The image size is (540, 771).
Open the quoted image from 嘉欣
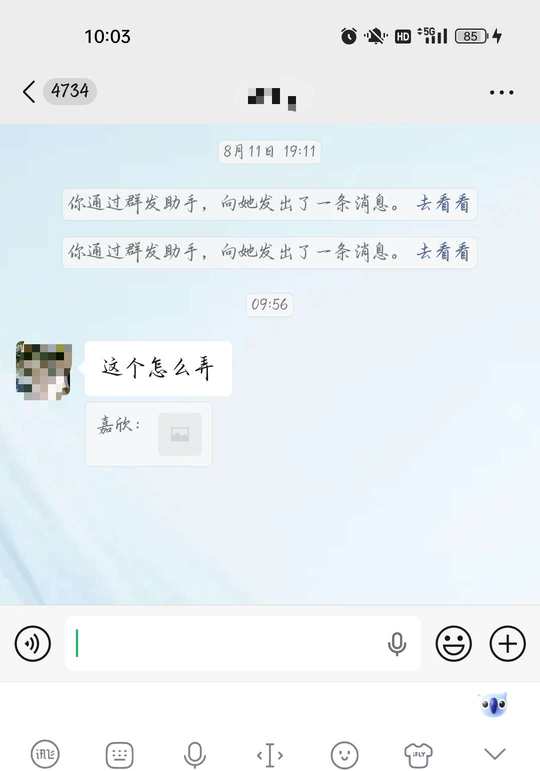pos(180,434)
